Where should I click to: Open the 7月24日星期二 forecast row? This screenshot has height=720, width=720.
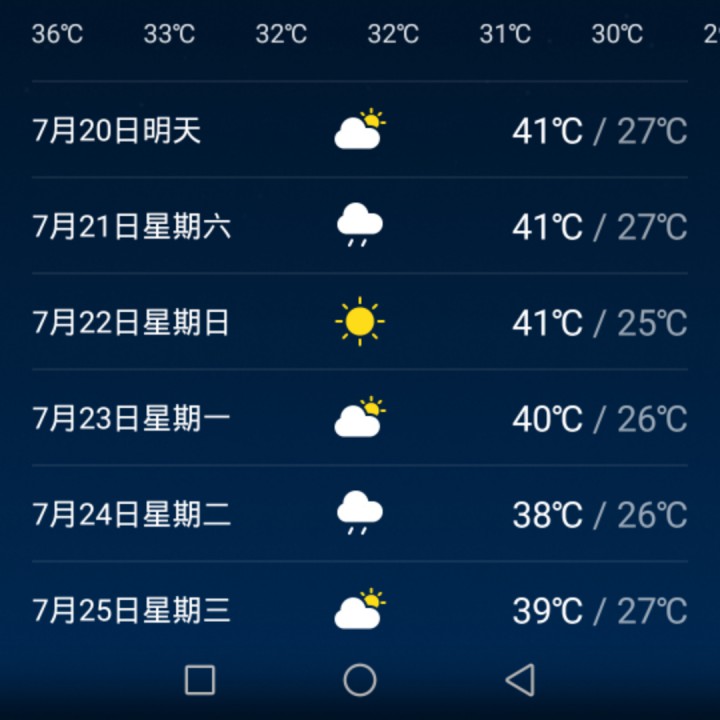[360, 513]
